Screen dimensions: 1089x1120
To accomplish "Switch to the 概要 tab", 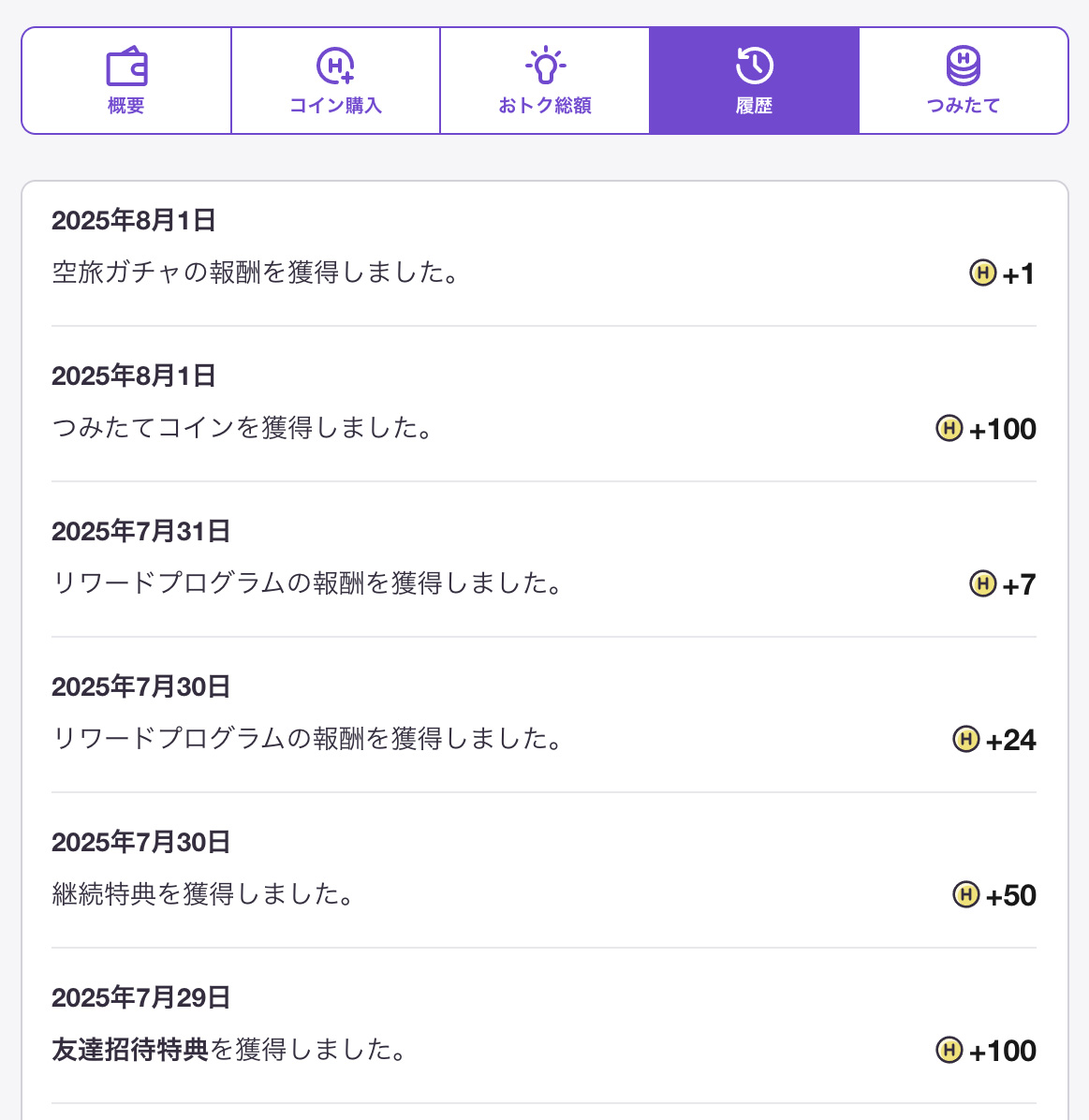I will click(x=125, y=80).
